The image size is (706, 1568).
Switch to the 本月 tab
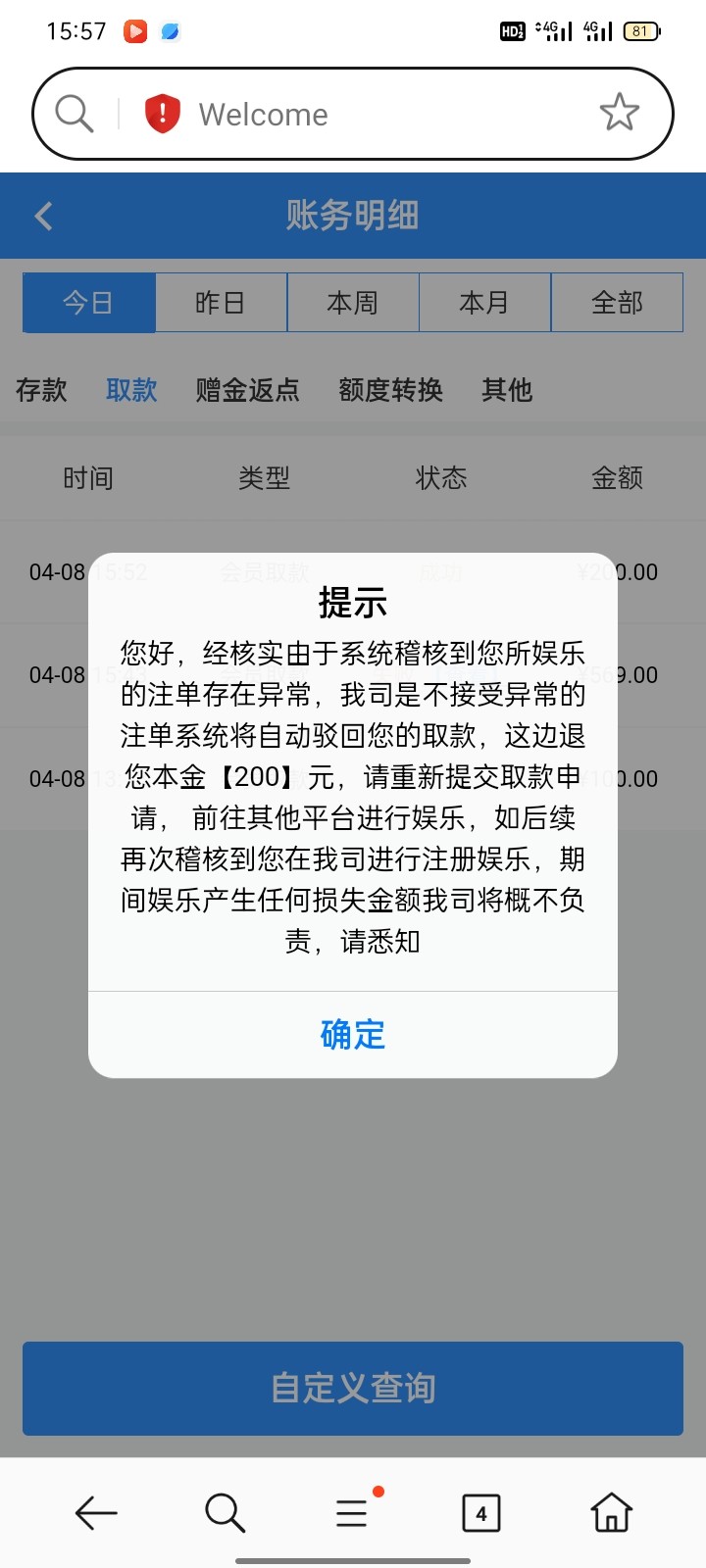click(x=484, y=303)
